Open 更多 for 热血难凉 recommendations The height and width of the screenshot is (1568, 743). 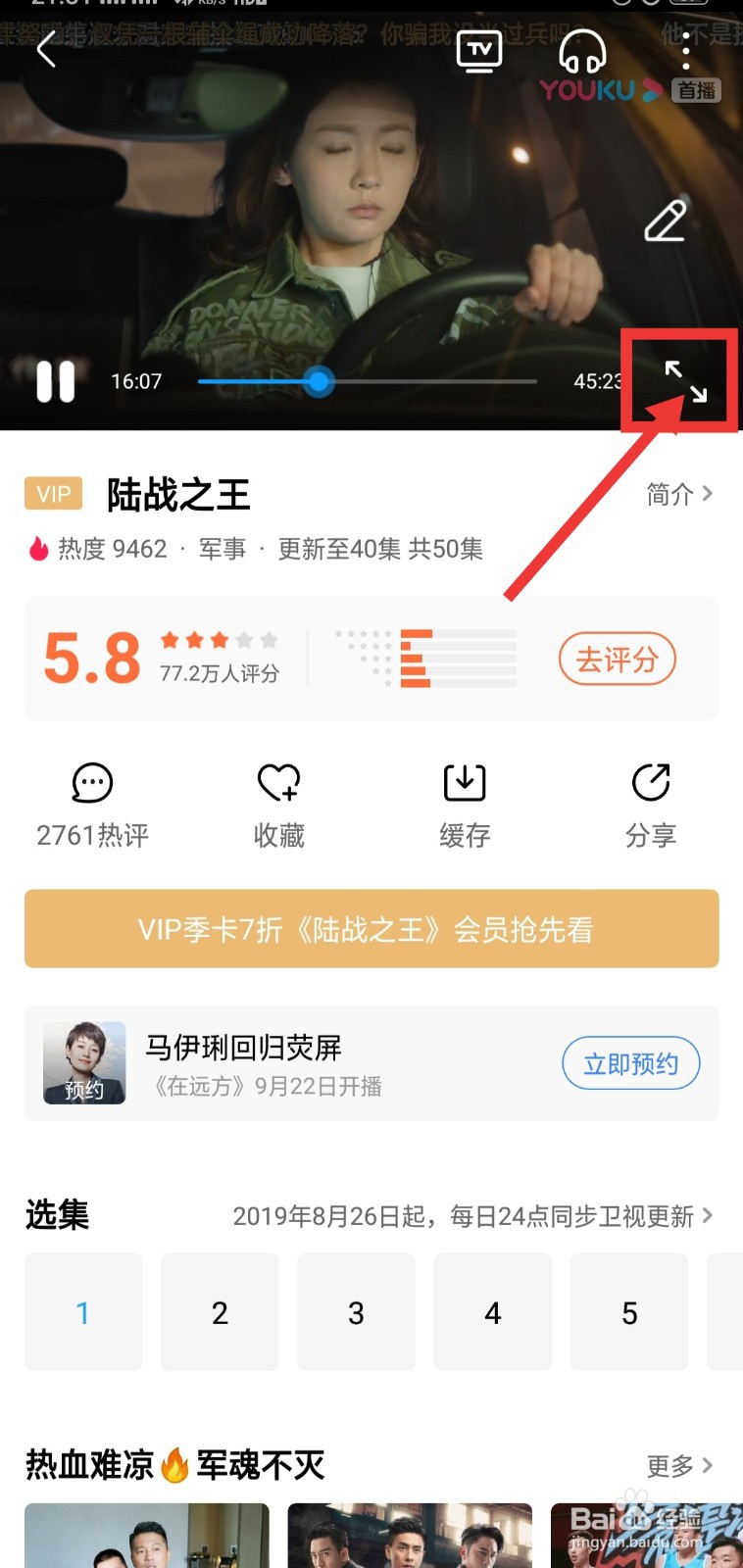[678, 1465]
